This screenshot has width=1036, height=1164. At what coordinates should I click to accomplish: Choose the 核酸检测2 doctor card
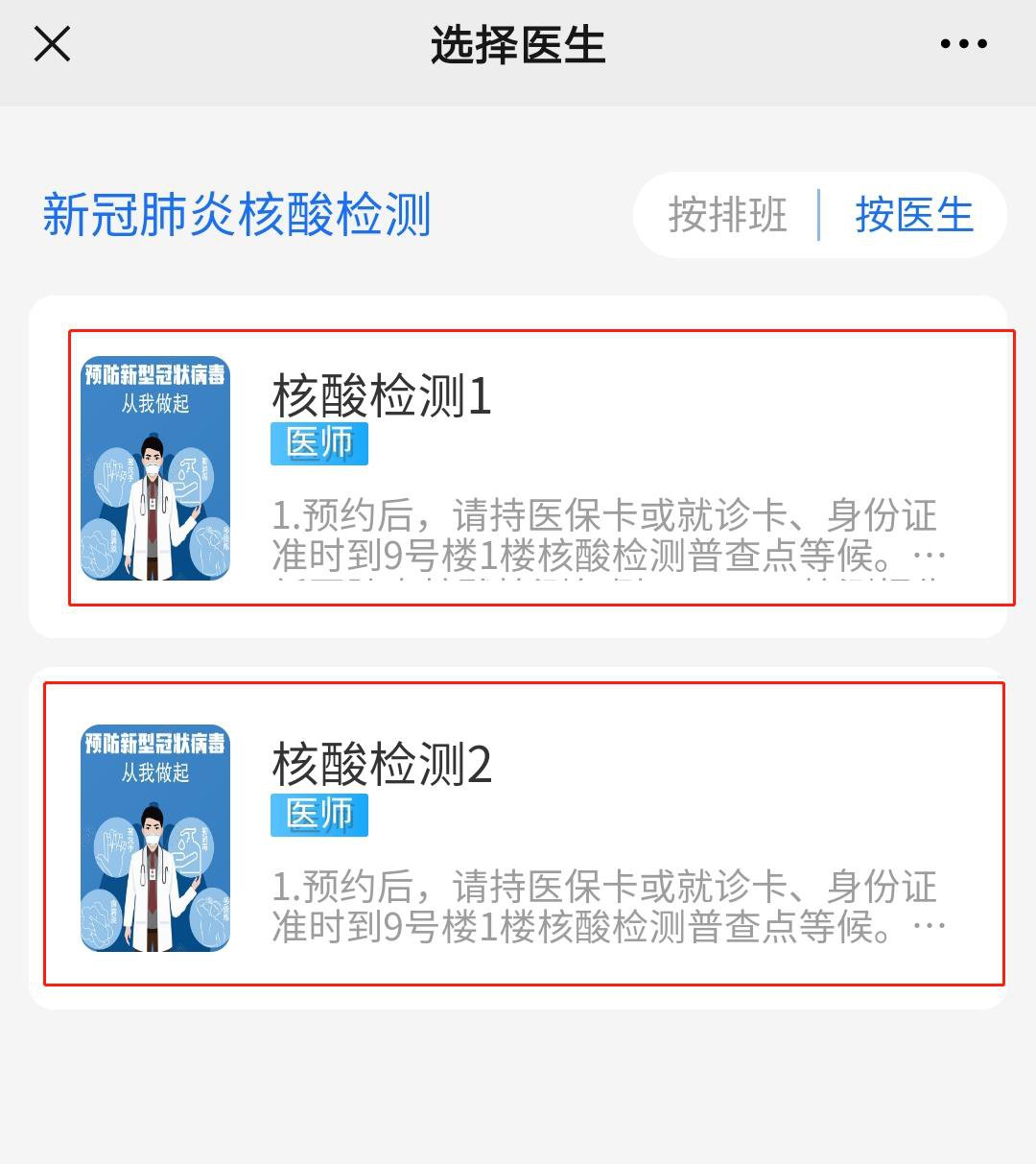[524, 833]
